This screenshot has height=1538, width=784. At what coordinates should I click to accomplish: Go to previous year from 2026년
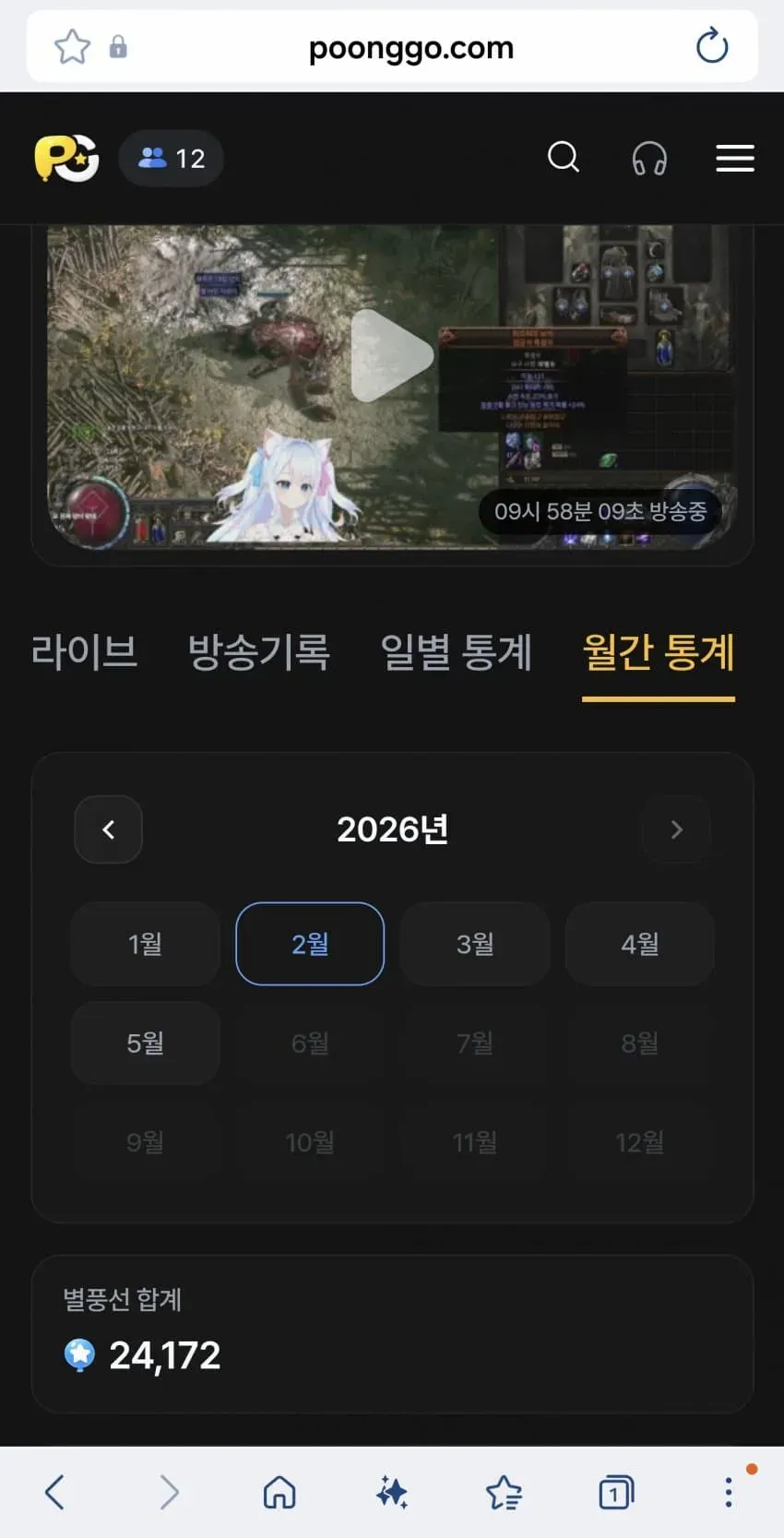(x=108, y=829)
